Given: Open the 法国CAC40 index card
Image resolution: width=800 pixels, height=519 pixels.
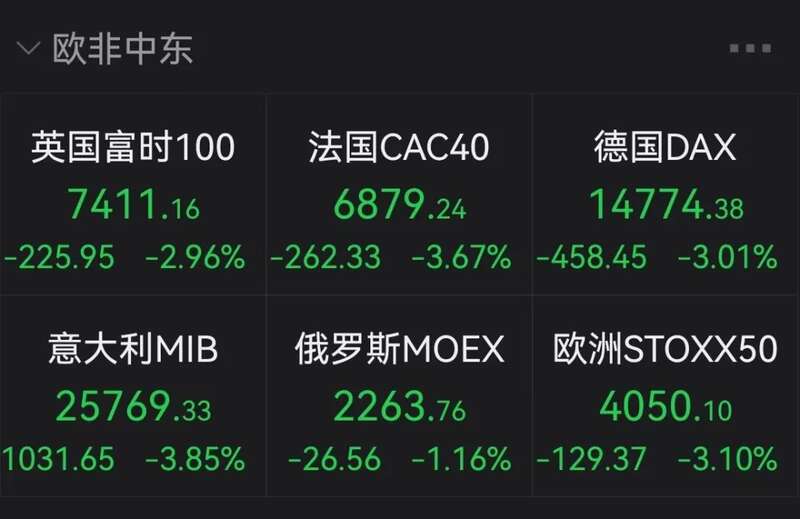Looking at the screenshot, I should coord(399,200).
